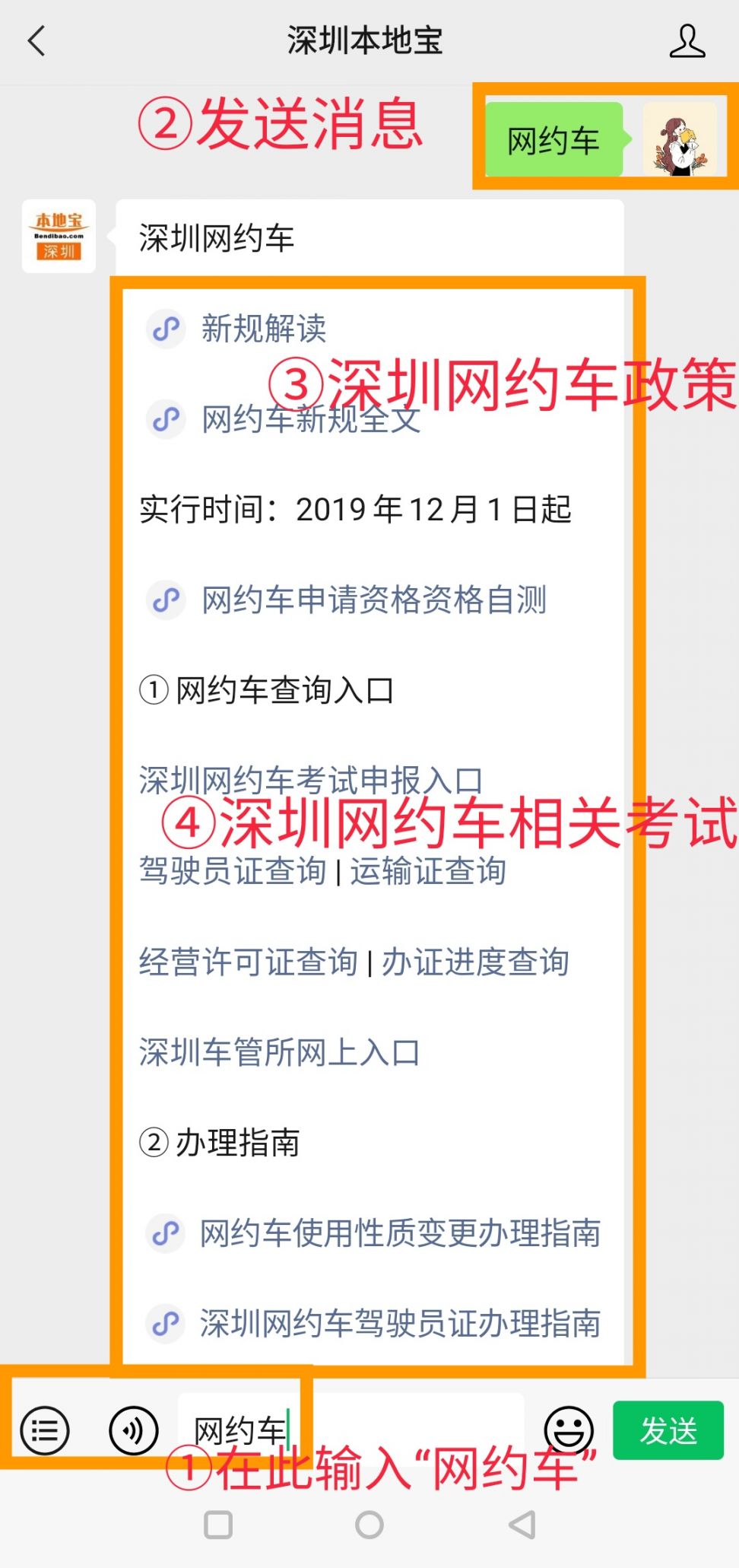Open 深圳车管所网上入口 link

coord(279,1052)
